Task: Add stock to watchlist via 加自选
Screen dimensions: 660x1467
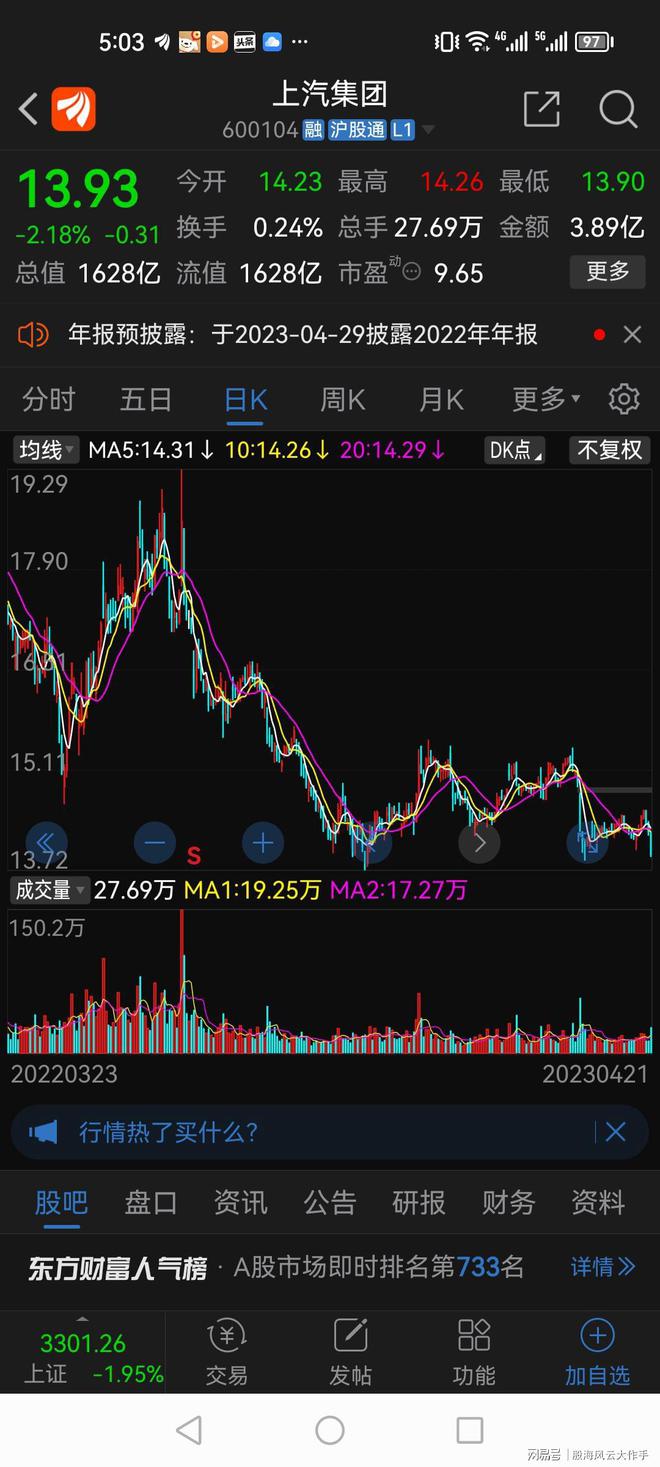Action: point(597,1353)
